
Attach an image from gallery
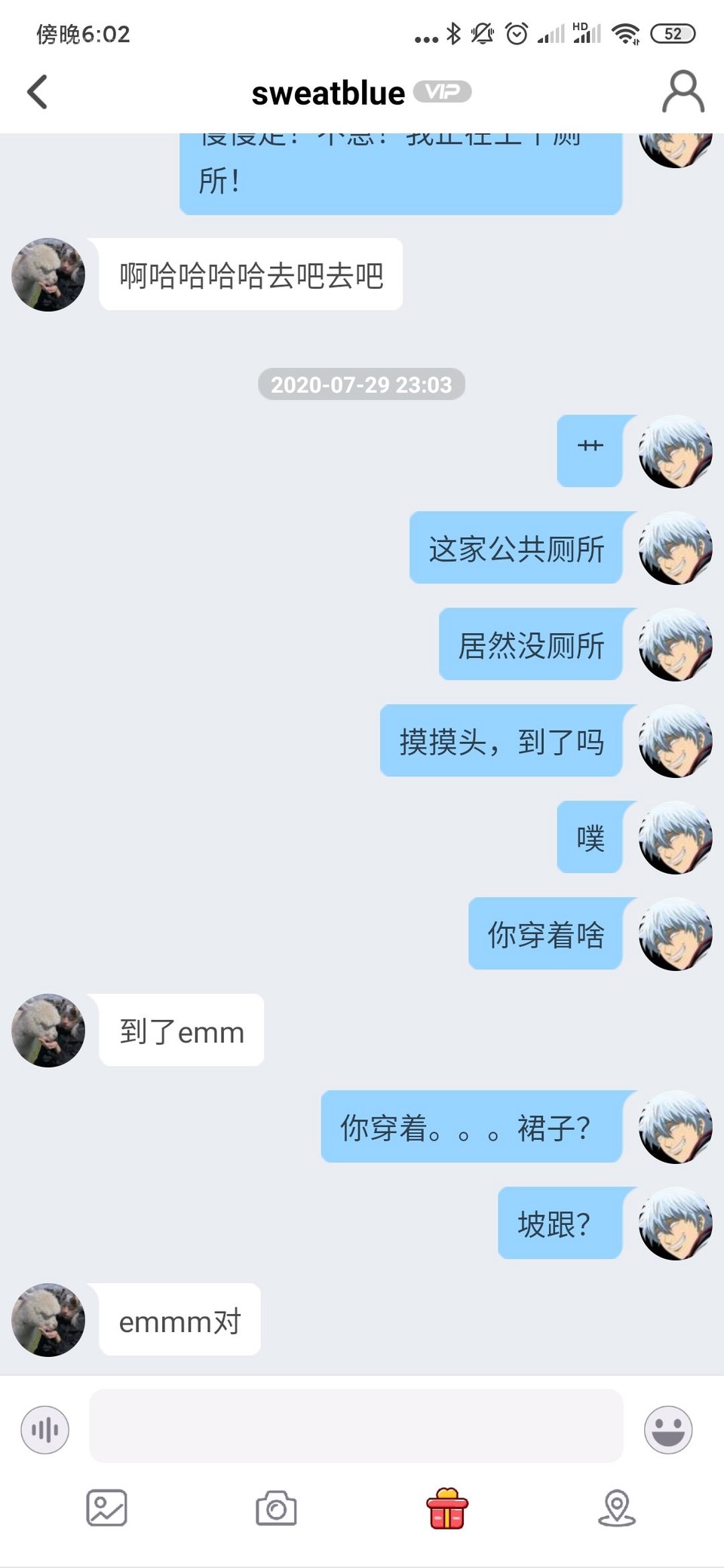click(106, 1508)
